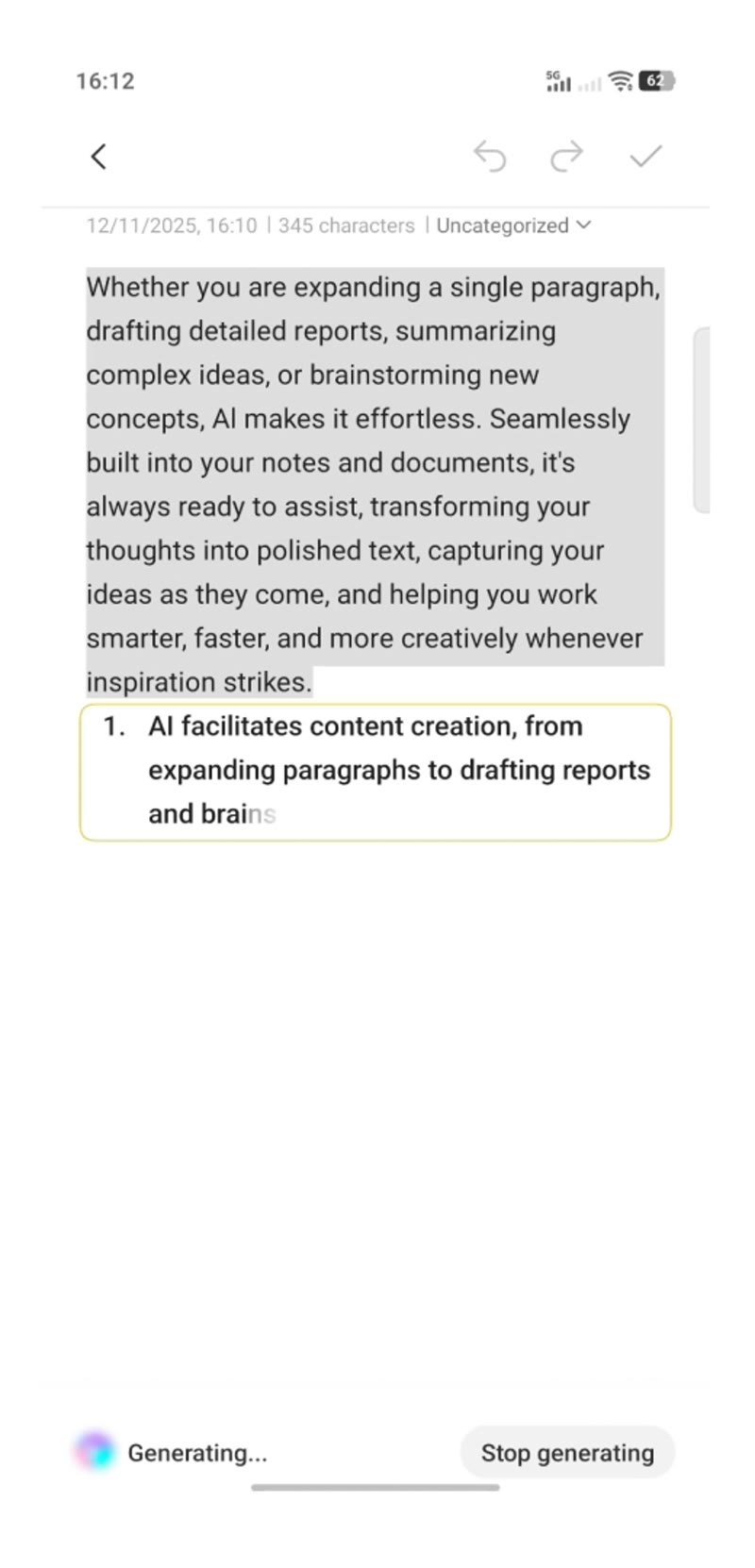Tap Stop generating
Viewport: 755px width, 1568px height.
(567, 1453)
